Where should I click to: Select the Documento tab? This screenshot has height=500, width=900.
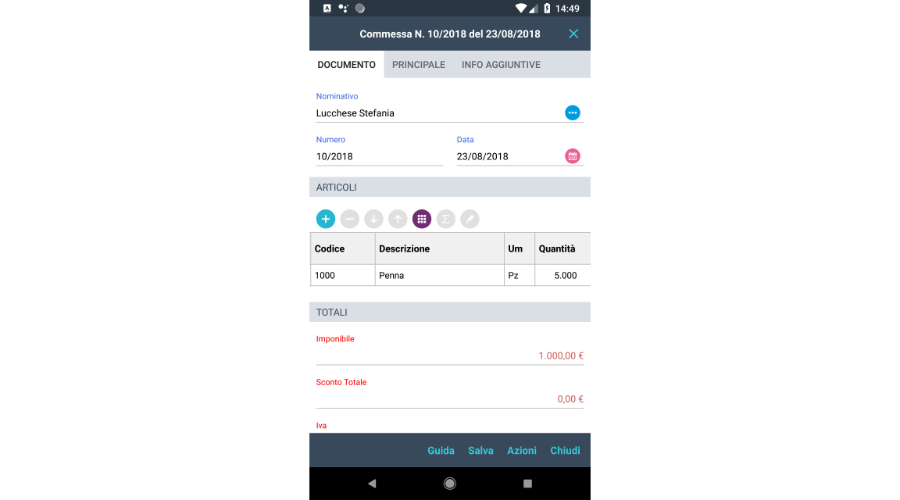(x=346, y=65)
